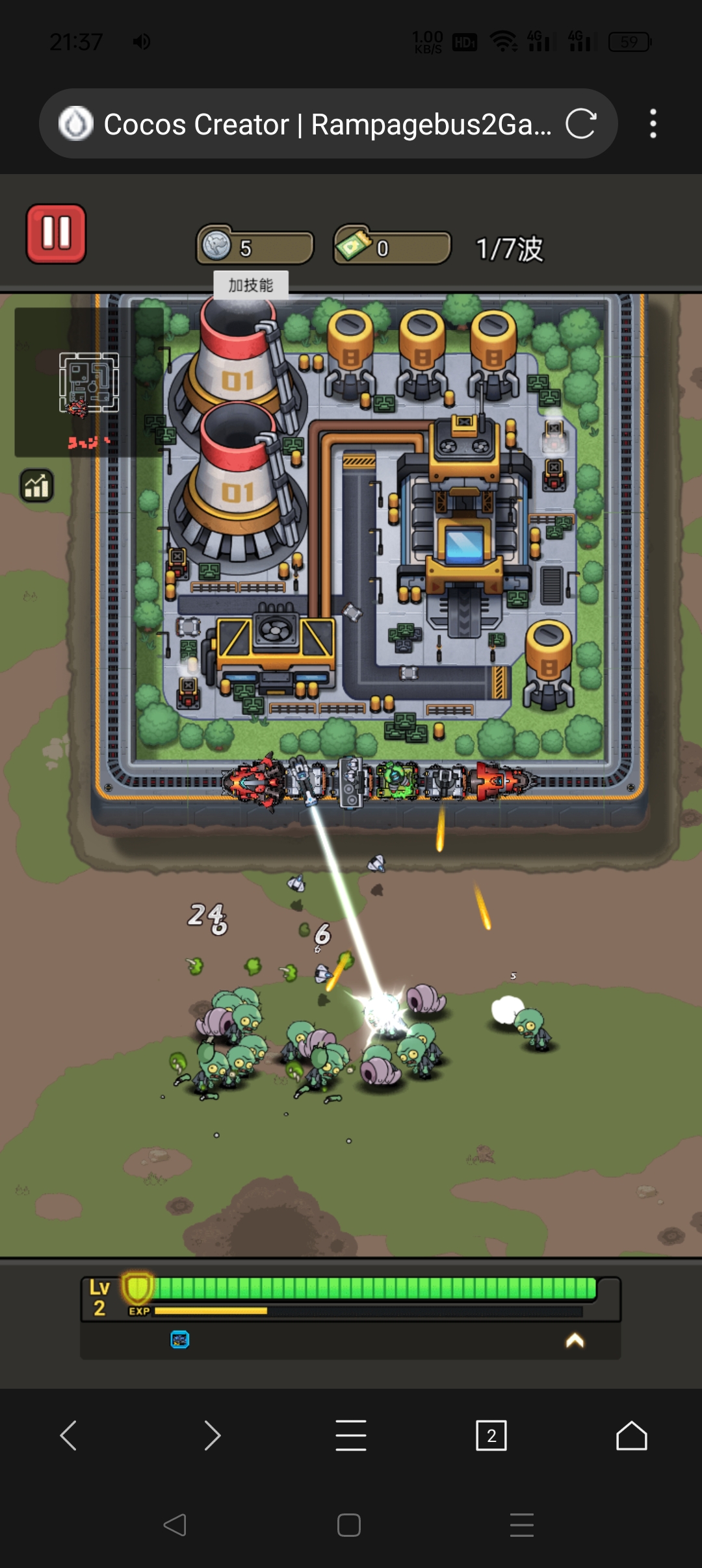Image resolution: width=702 pixels, height=1568 pixels.
Task: Go back in the browser
Action: click(69, 1435)
